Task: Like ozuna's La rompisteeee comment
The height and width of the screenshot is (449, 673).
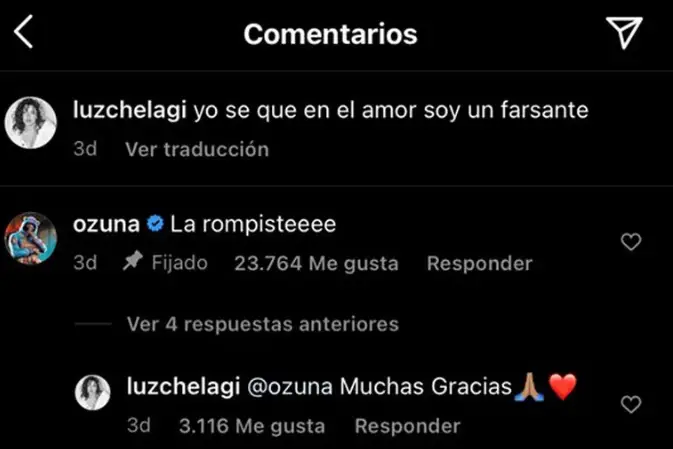Action: point(631,241)
